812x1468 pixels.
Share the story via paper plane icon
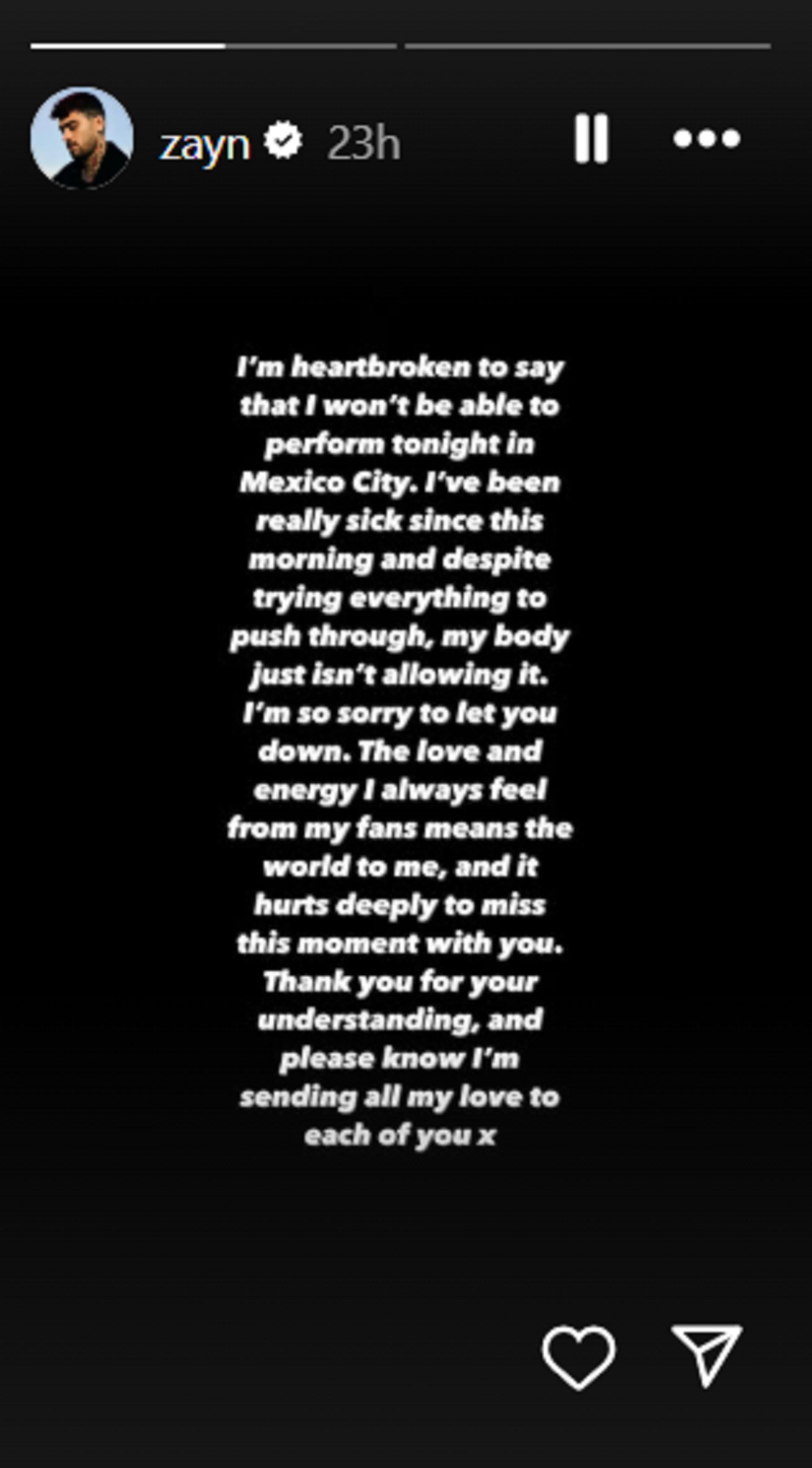pos(707,1356)
